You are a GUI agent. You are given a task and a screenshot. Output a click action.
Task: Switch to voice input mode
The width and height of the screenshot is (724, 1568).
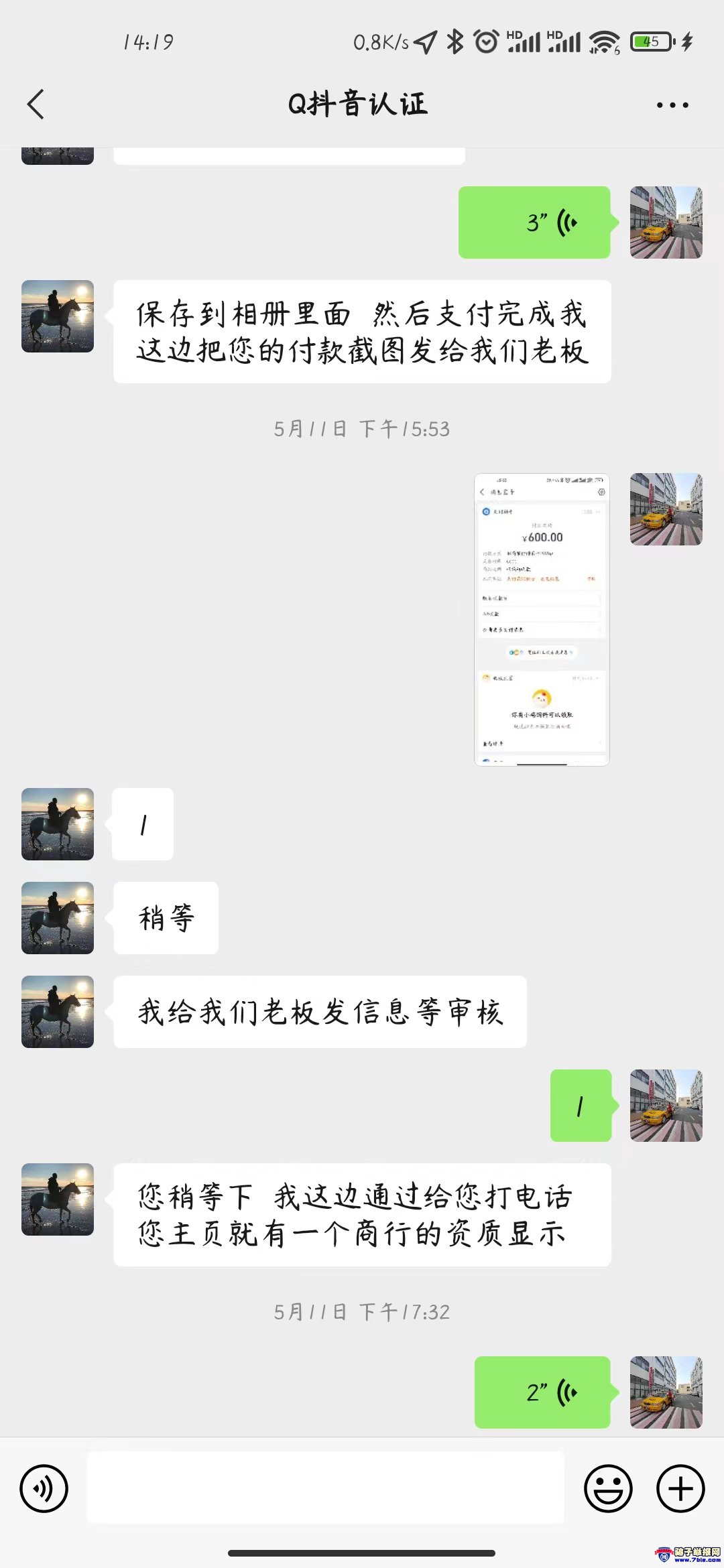[x=44, y=1489]
